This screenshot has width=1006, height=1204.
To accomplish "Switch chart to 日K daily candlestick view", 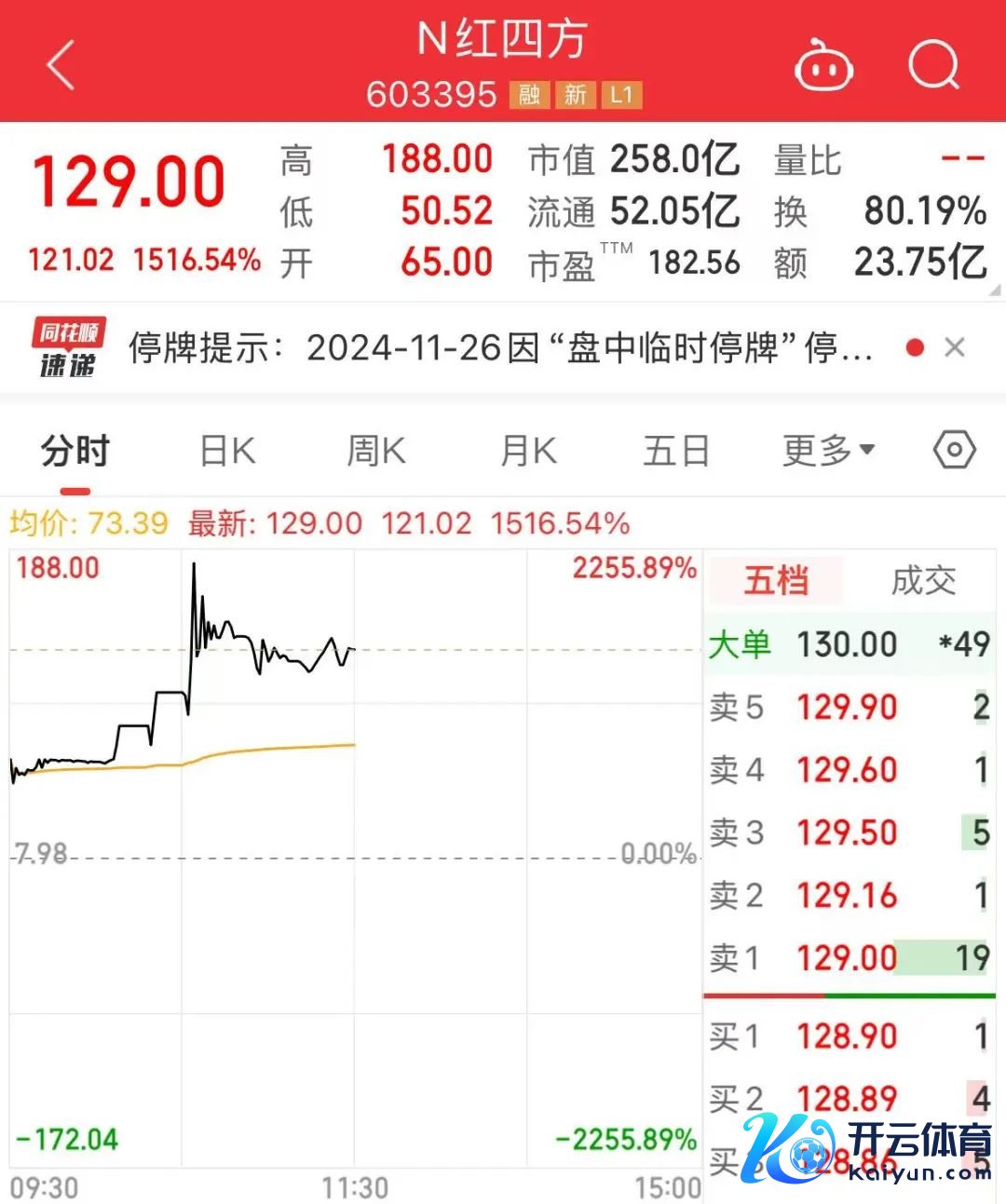I will tap(225, 450).
